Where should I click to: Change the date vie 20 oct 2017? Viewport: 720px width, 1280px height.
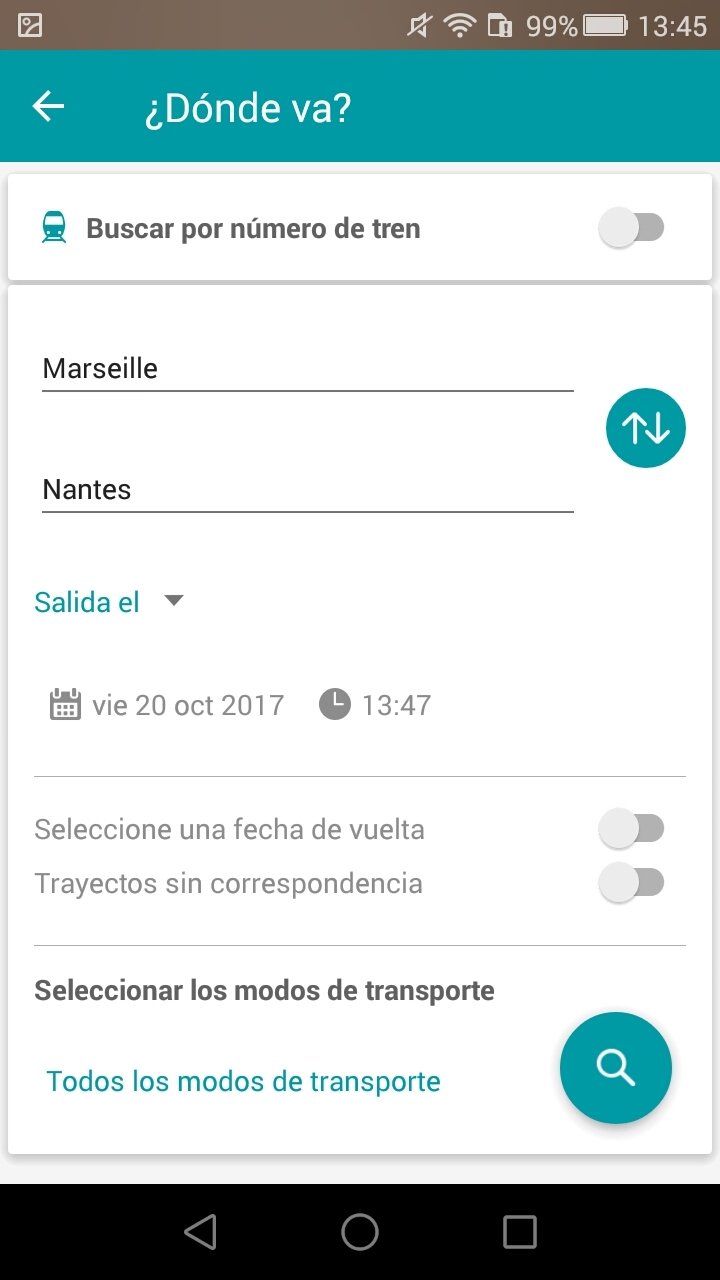[167, 705]
